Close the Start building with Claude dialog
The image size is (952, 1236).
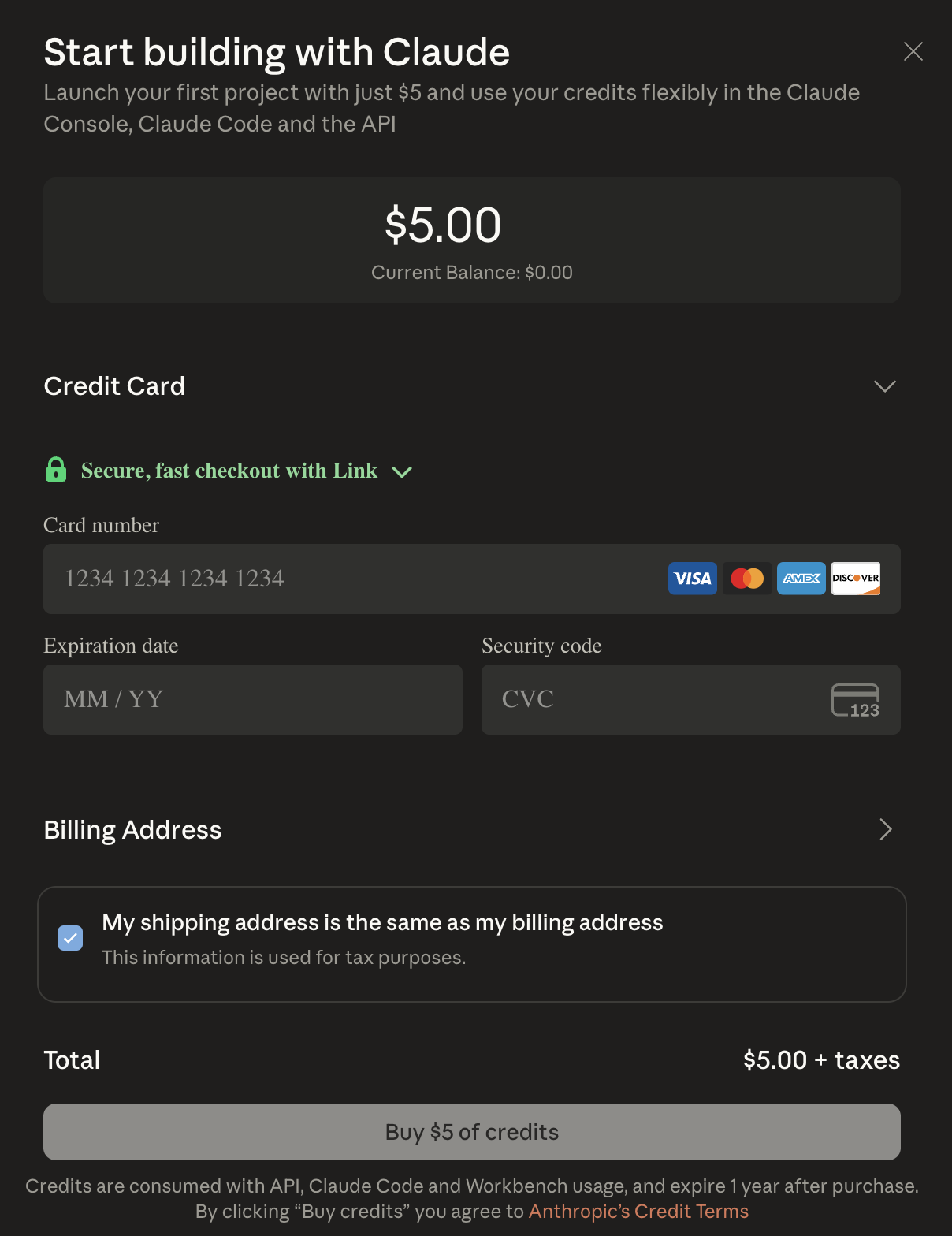(x=913, y=52)
